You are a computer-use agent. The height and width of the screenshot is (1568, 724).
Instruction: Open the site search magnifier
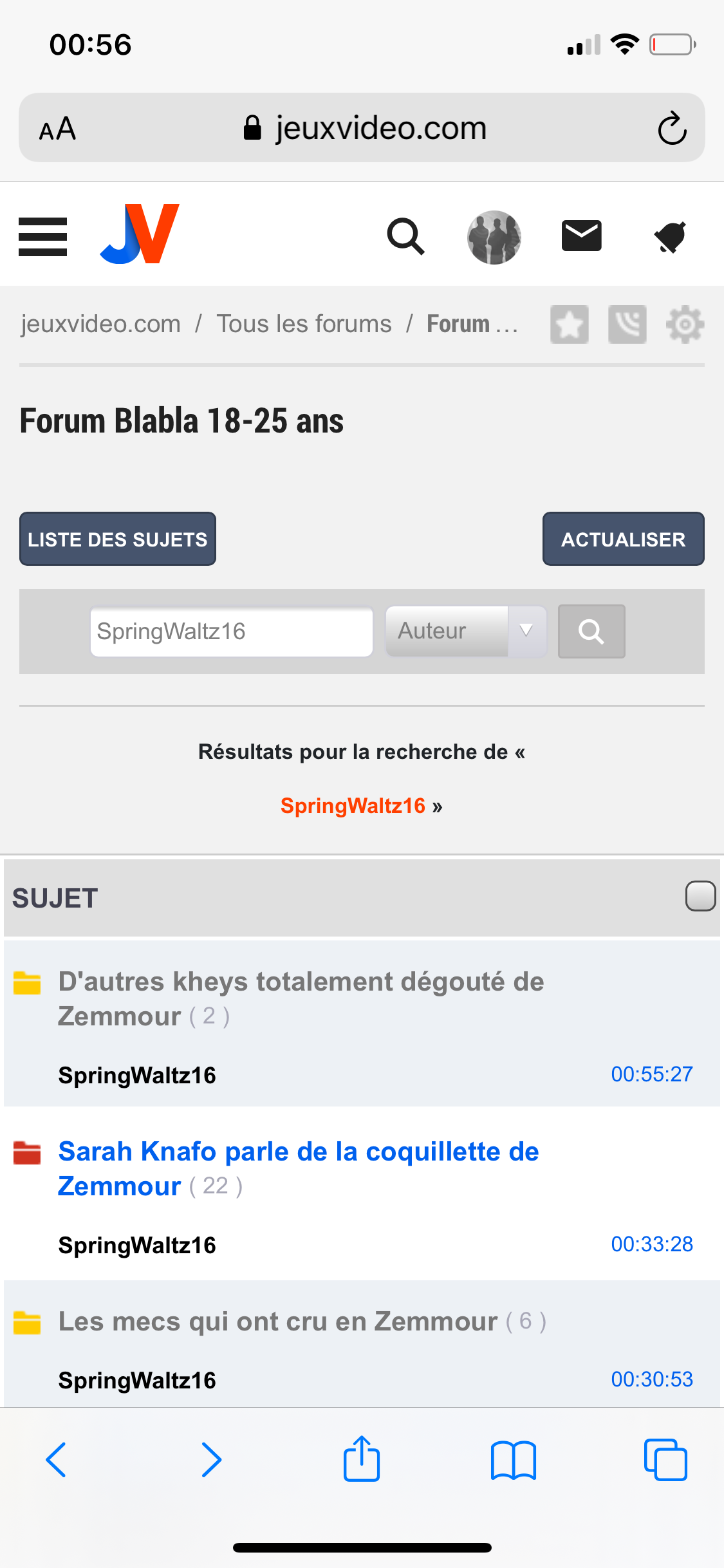(x=405, y=237)
